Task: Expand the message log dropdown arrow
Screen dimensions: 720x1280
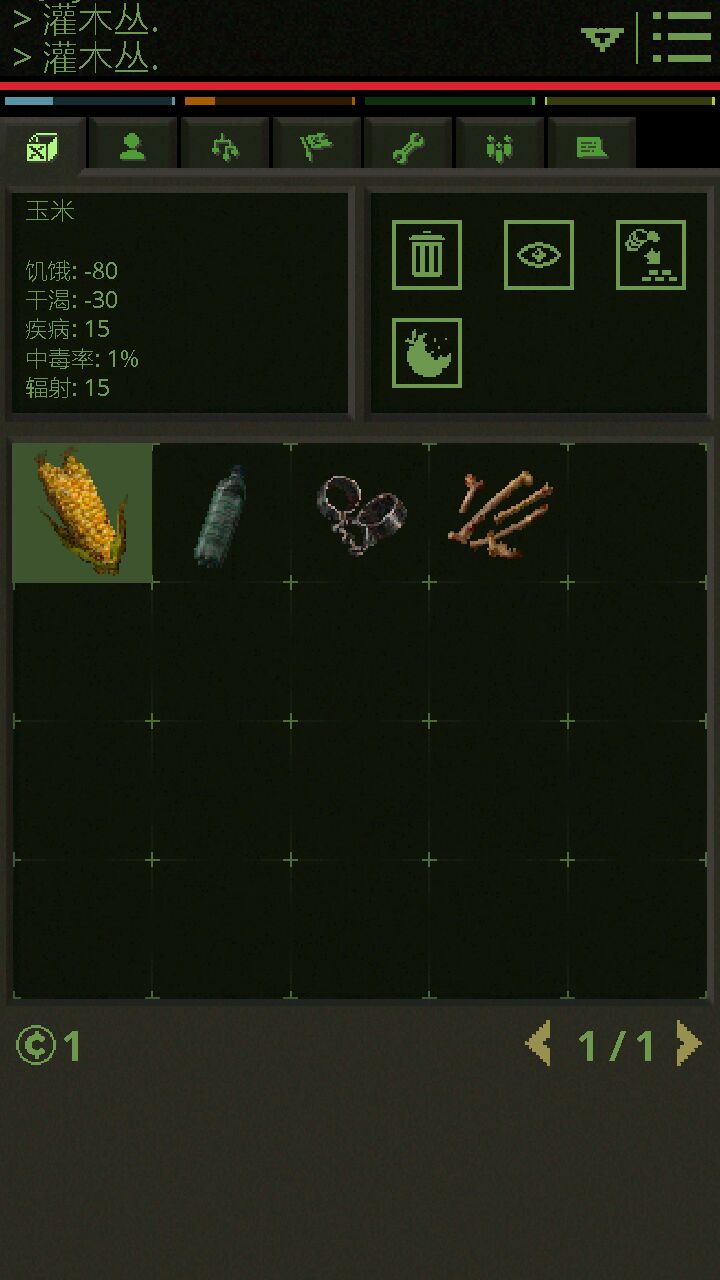Action: pos(602,39)
